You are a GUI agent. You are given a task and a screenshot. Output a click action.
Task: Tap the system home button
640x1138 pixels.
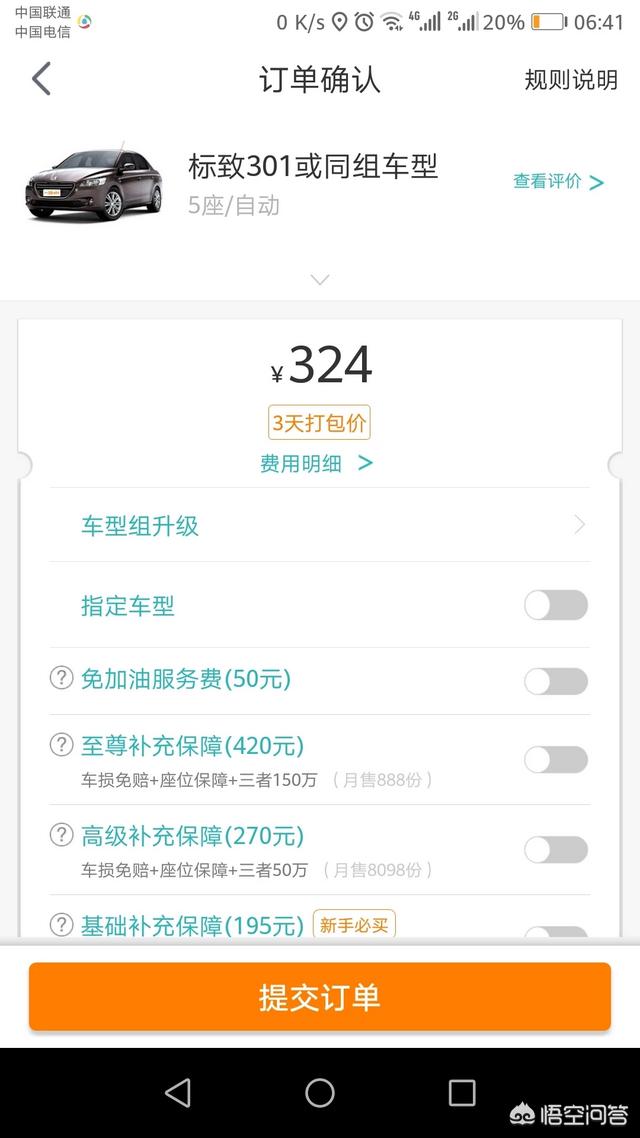320,1093
